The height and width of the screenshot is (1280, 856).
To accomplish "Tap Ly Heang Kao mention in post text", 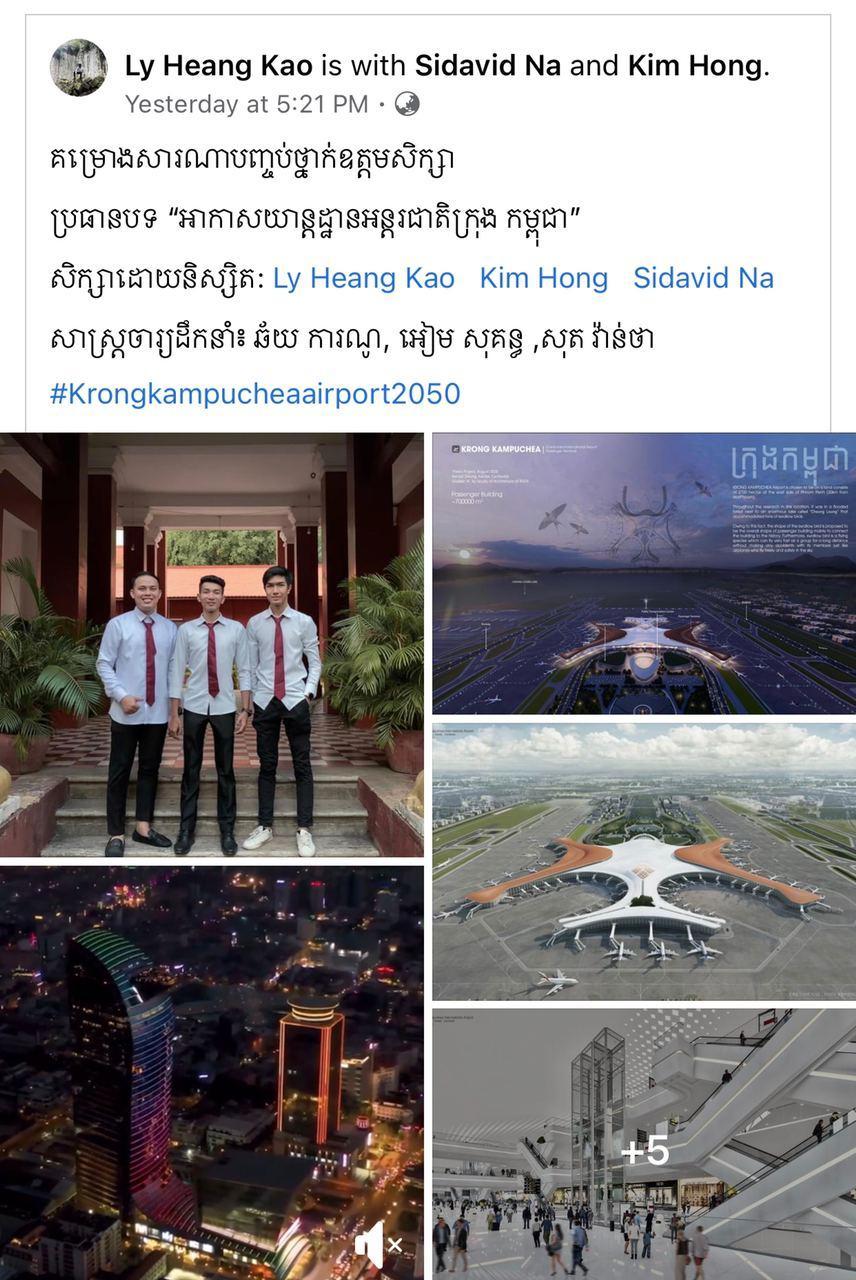I will [364, 278].
